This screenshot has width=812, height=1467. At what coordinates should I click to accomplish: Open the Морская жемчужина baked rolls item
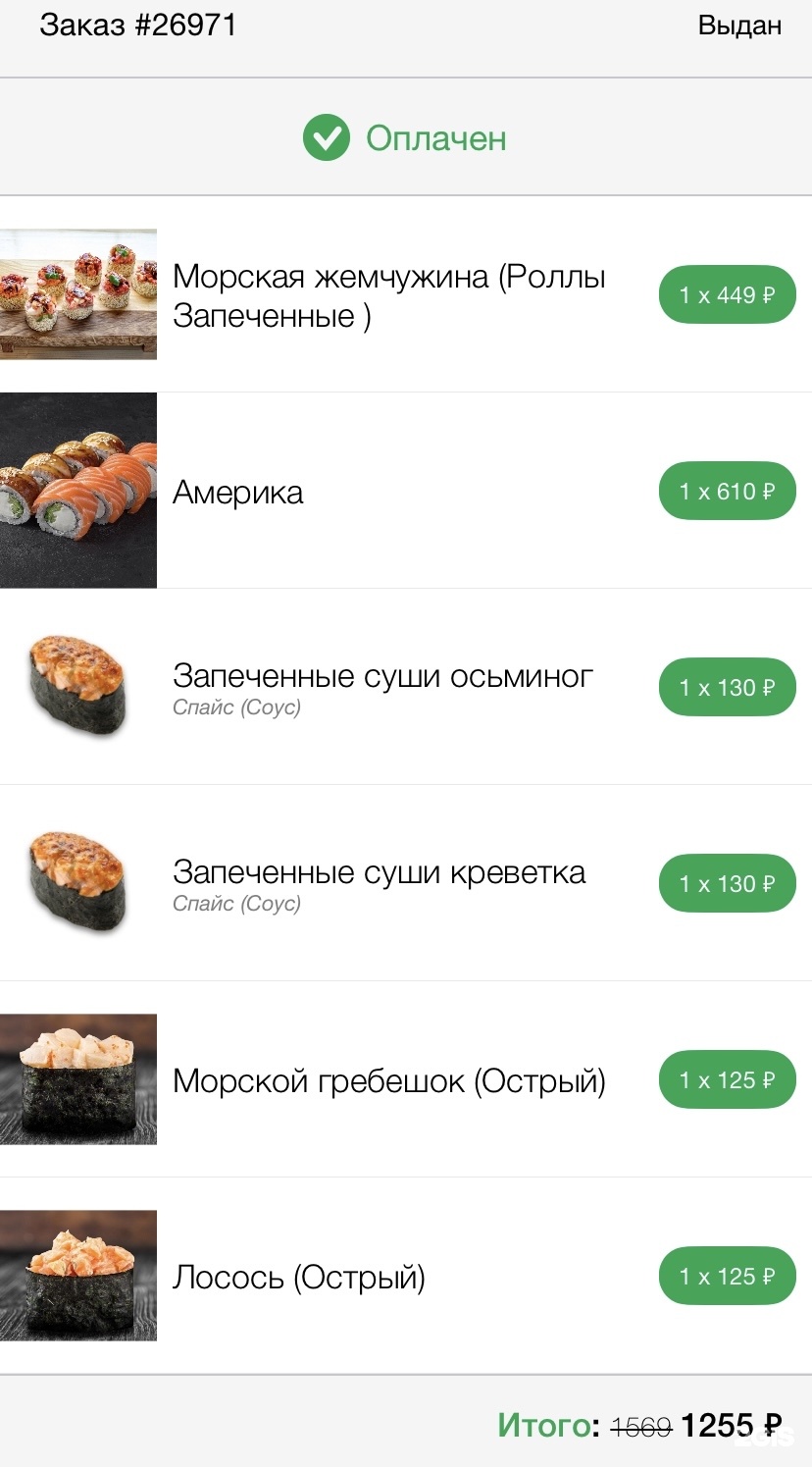point(388,295)
